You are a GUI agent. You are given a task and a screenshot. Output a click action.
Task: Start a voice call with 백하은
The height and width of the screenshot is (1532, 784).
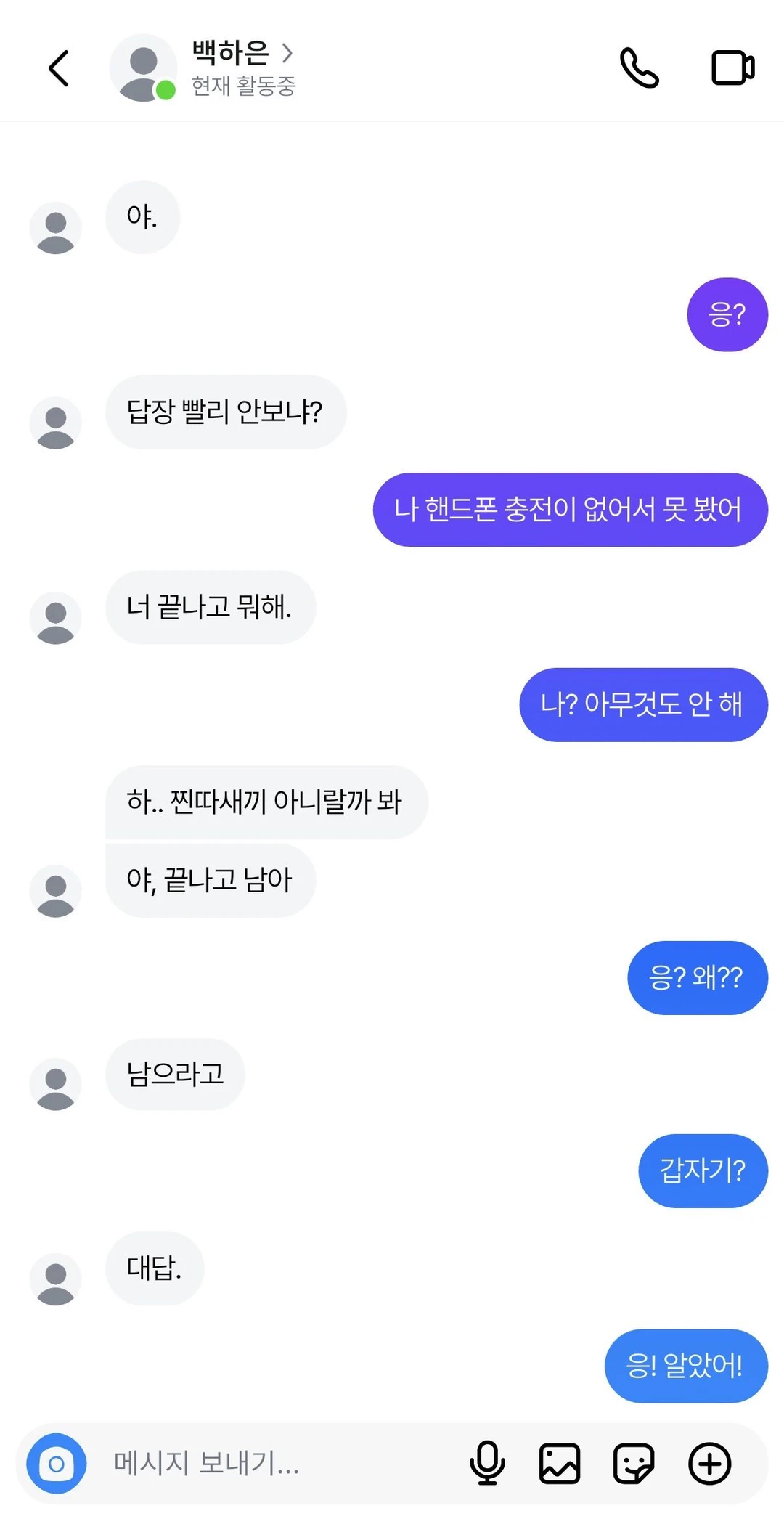pos(639,68)
